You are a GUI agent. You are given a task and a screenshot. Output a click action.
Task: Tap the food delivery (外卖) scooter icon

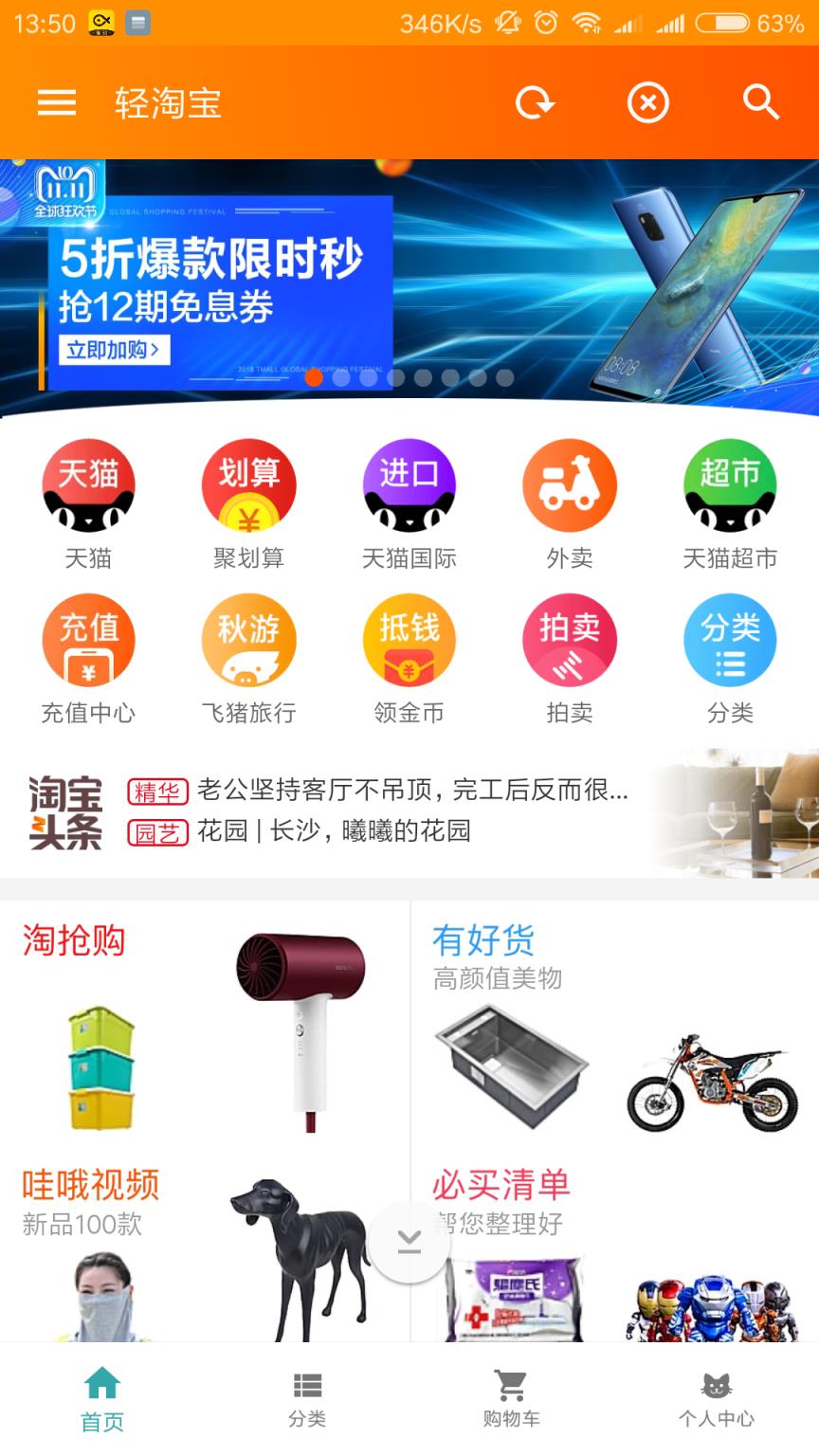tap(569, 483)
